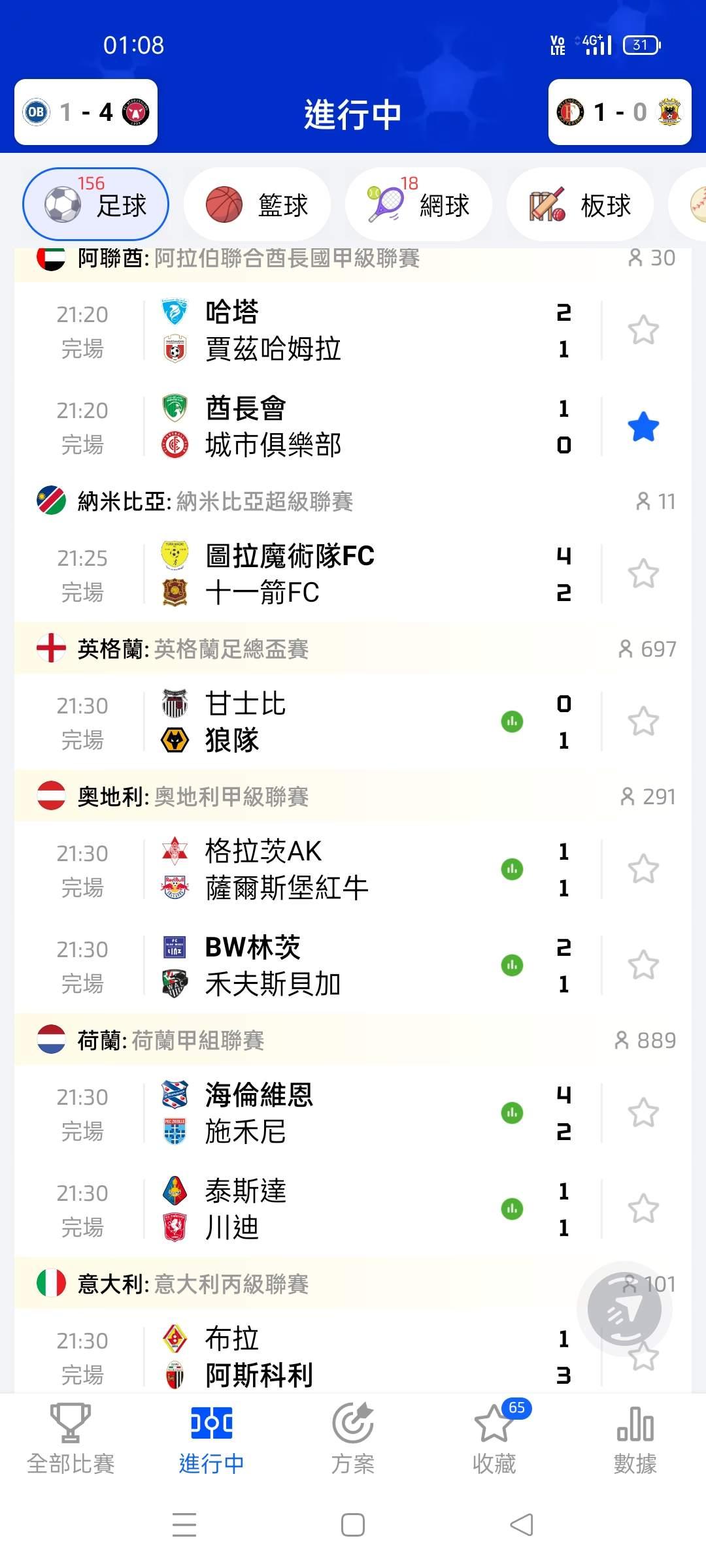The image size is (706, 1568).
Task: Star the 格拉茨AK vs 薩爾斯堡紅牛 match
Action: click(x=643, y=870)
